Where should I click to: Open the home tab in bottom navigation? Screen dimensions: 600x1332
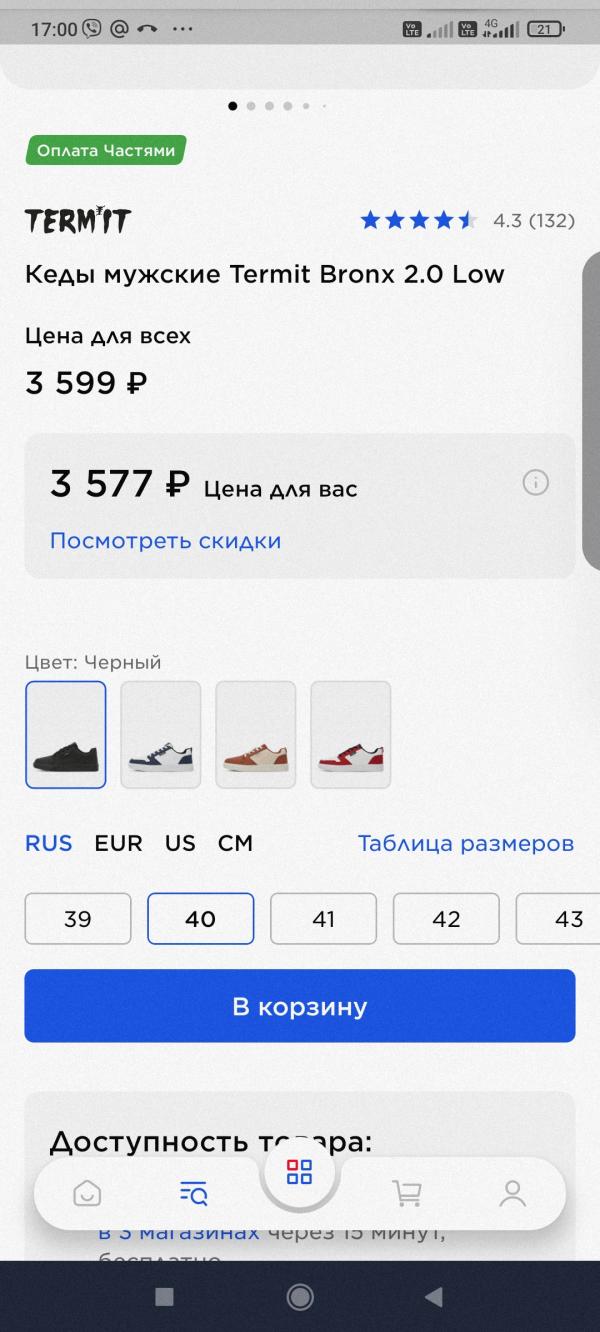(x=87, y=1193)
